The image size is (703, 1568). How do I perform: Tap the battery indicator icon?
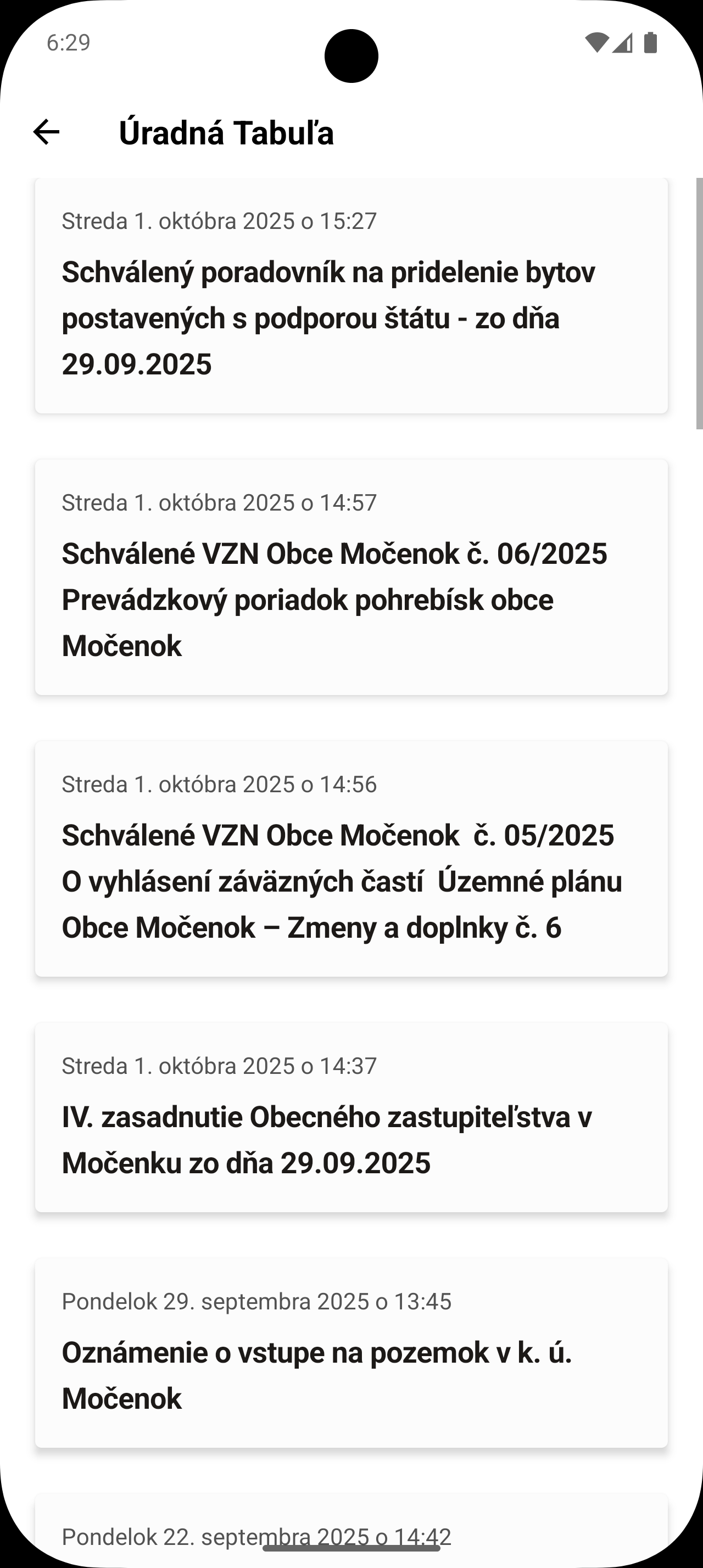click(x=650, y=44)
